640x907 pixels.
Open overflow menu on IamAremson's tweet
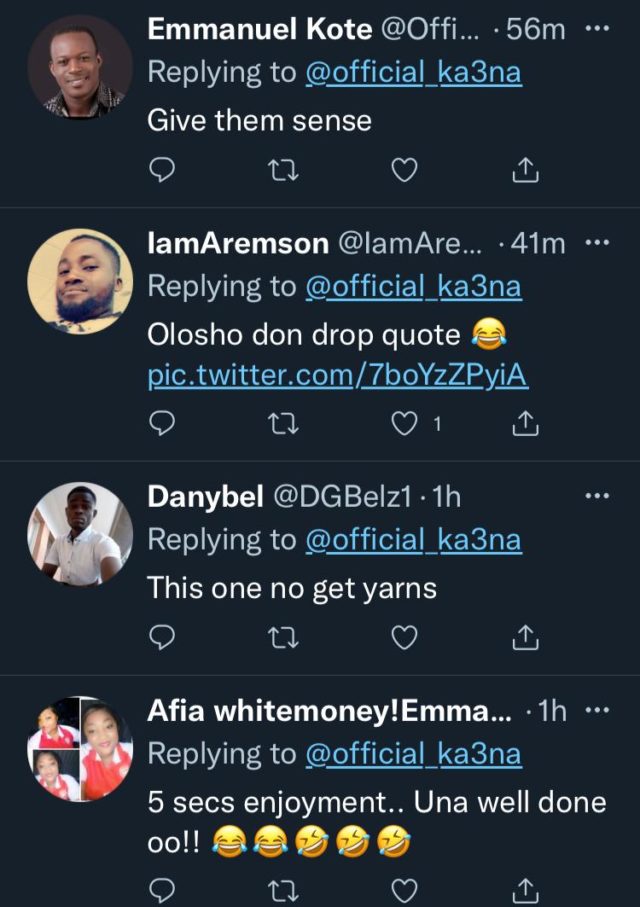pos(597,243)
